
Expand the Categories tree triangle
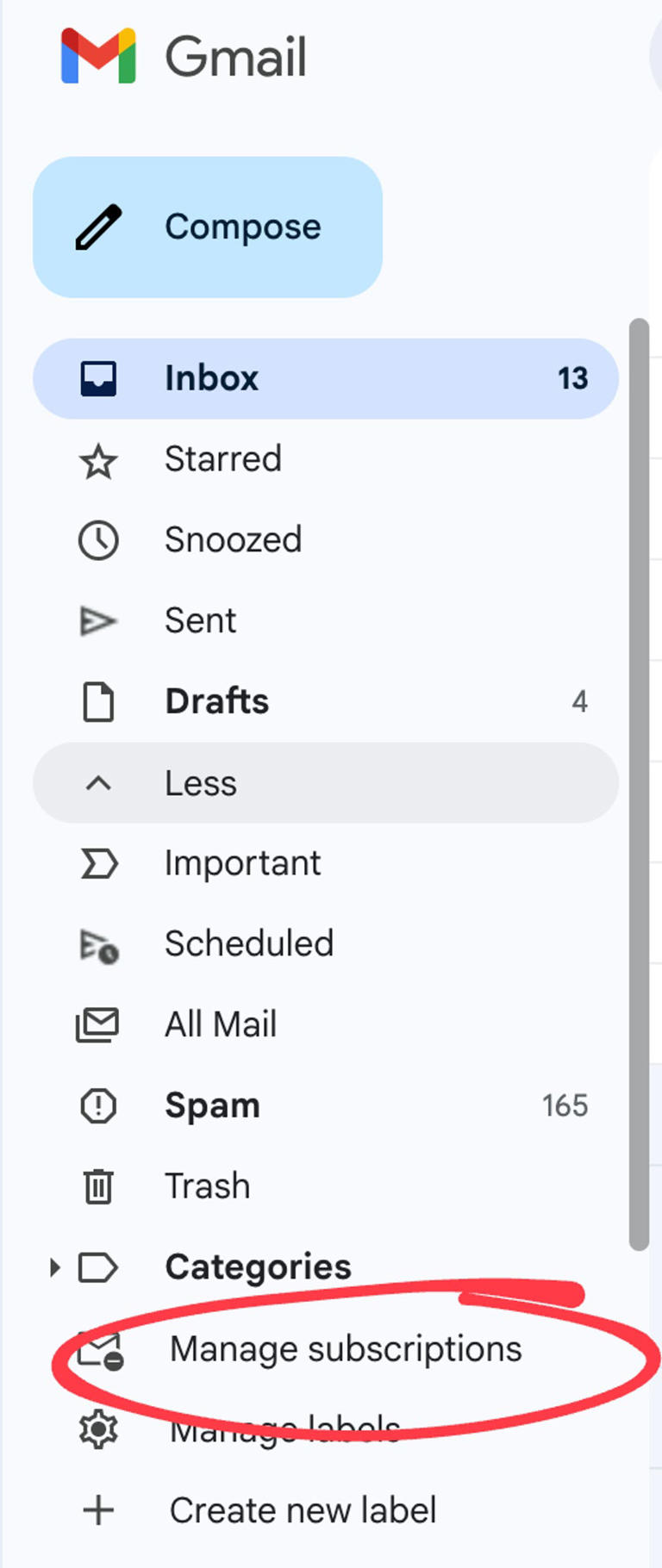[53, 1266]
